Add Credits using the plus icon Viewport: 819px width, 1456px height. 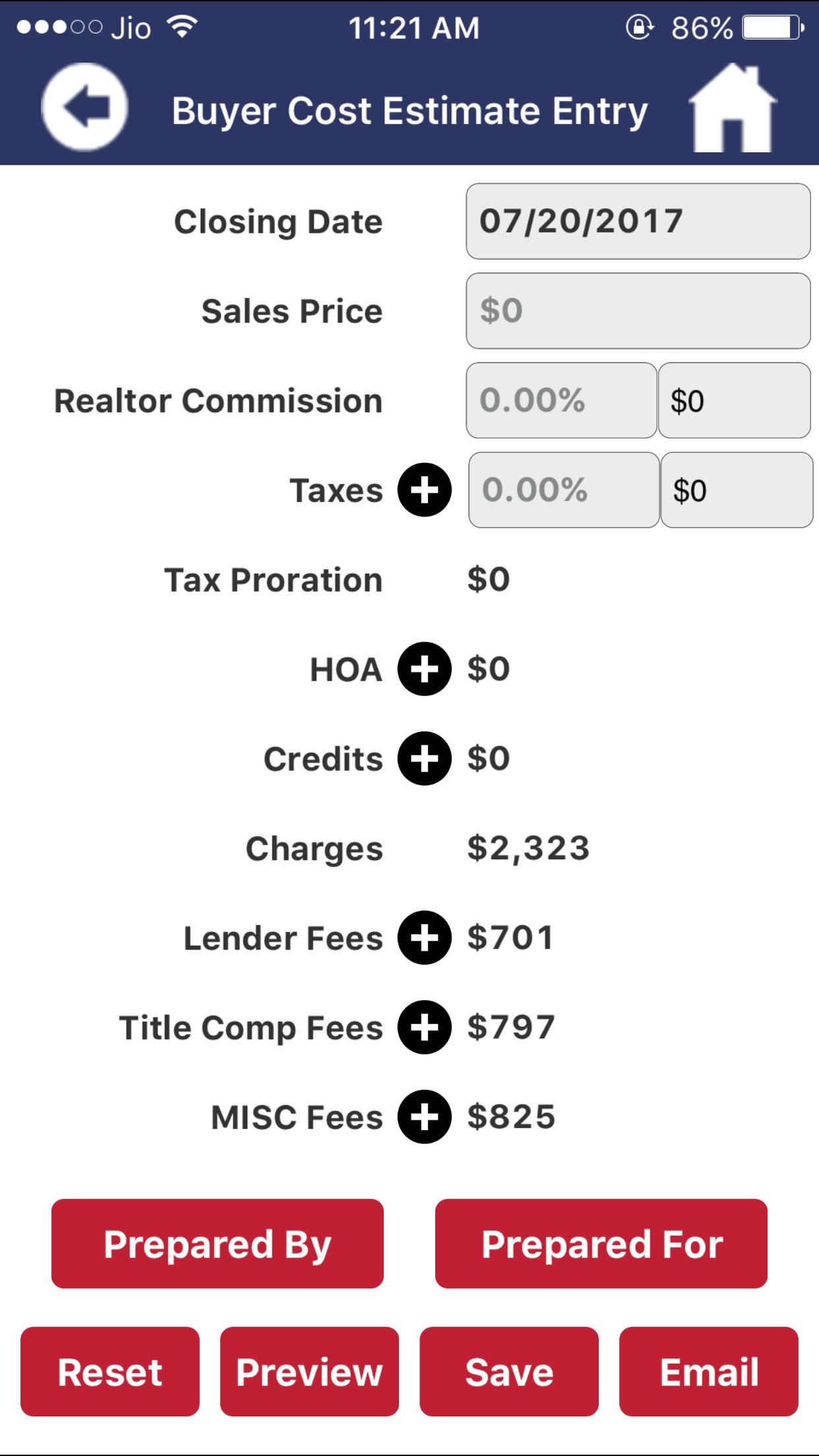tap(424, 758)
